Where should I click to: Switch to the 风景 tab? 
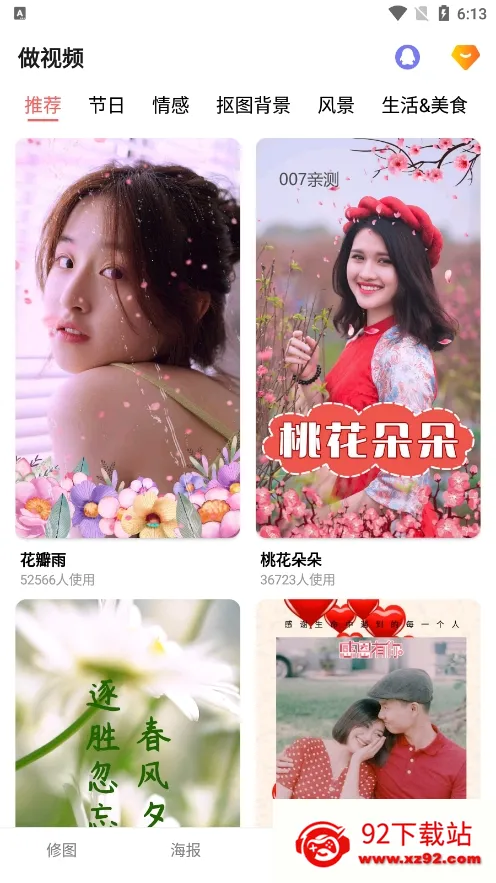[336, 105]
